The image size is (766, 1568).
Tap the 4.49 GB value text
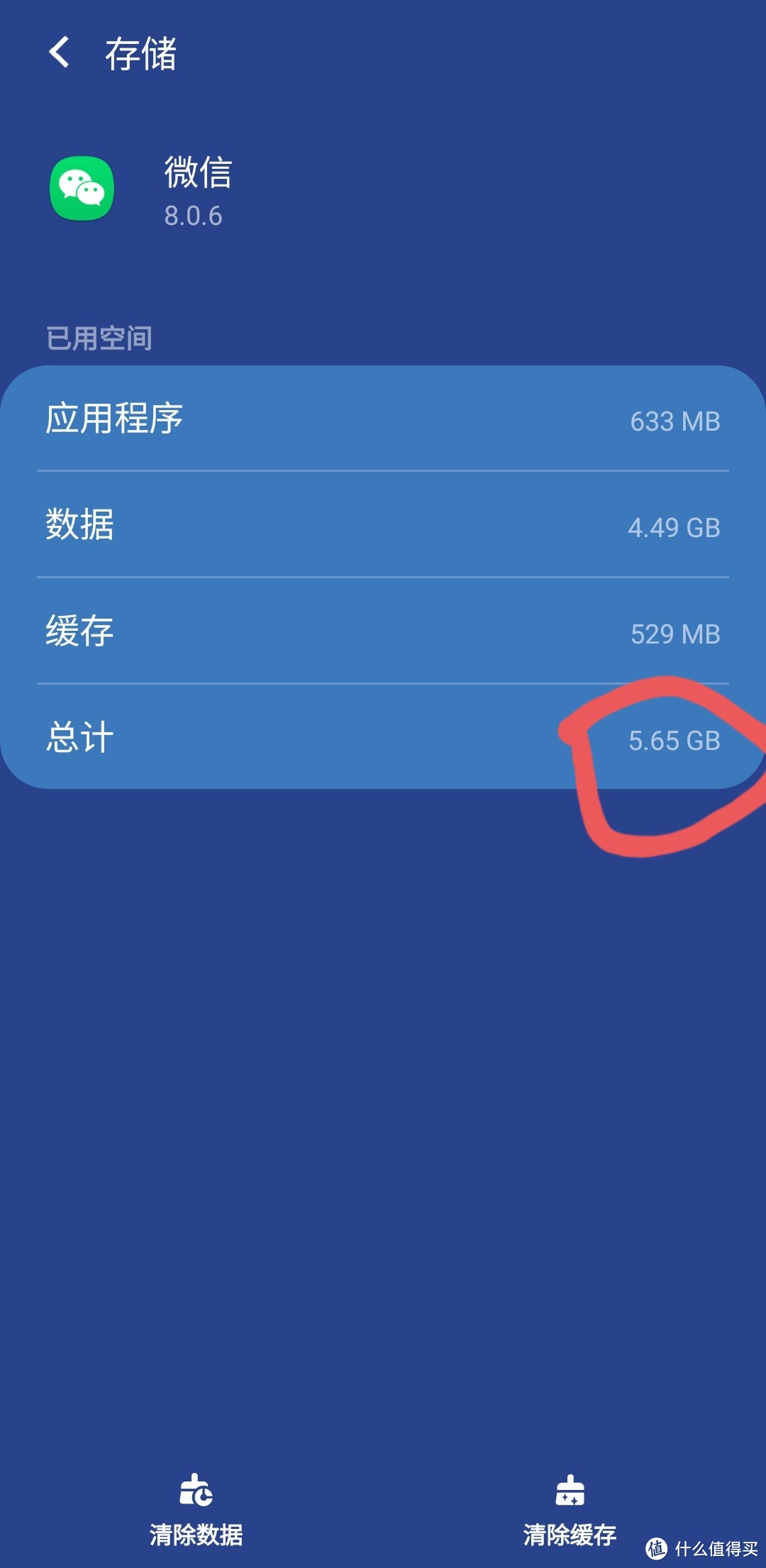pyautogui.click(x=675, y=528)
